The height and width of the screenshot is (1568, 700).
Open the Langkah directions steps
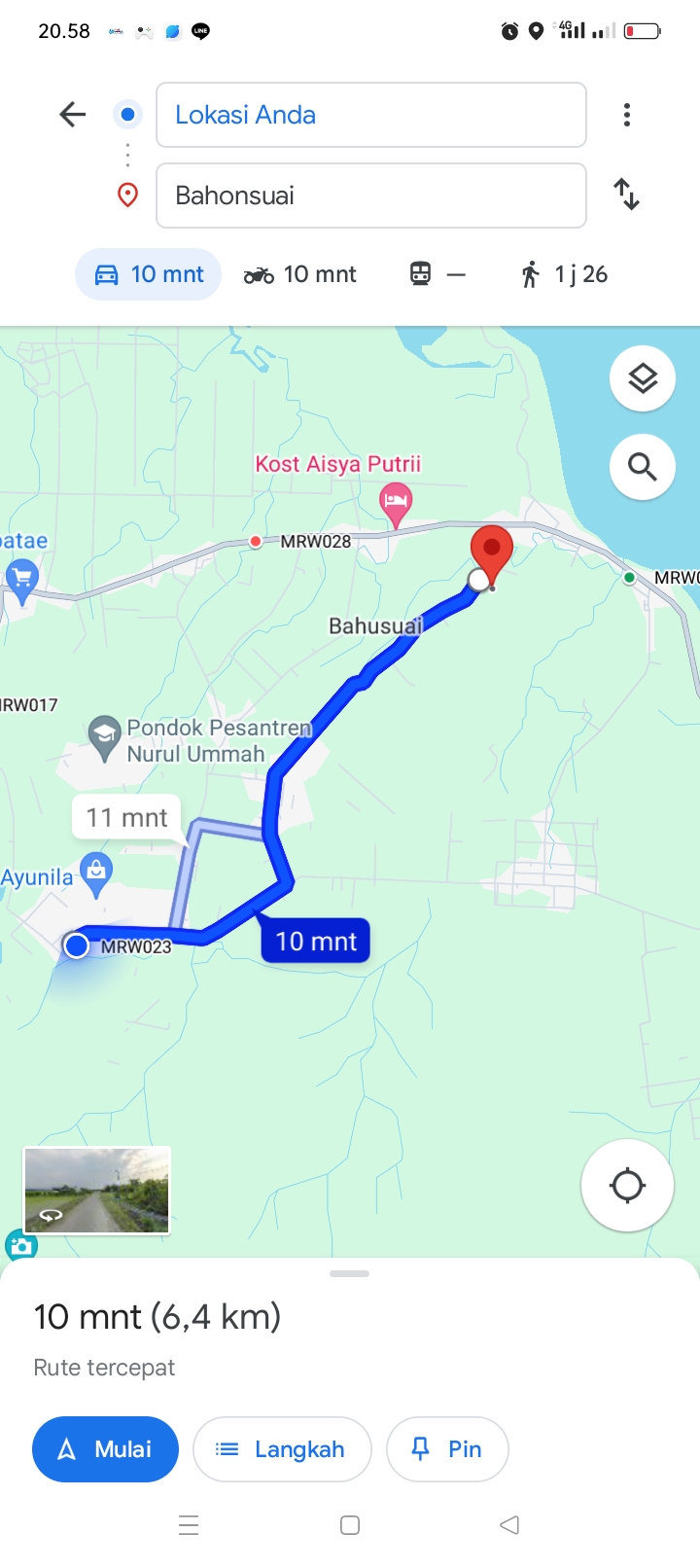pos(282,1449)
